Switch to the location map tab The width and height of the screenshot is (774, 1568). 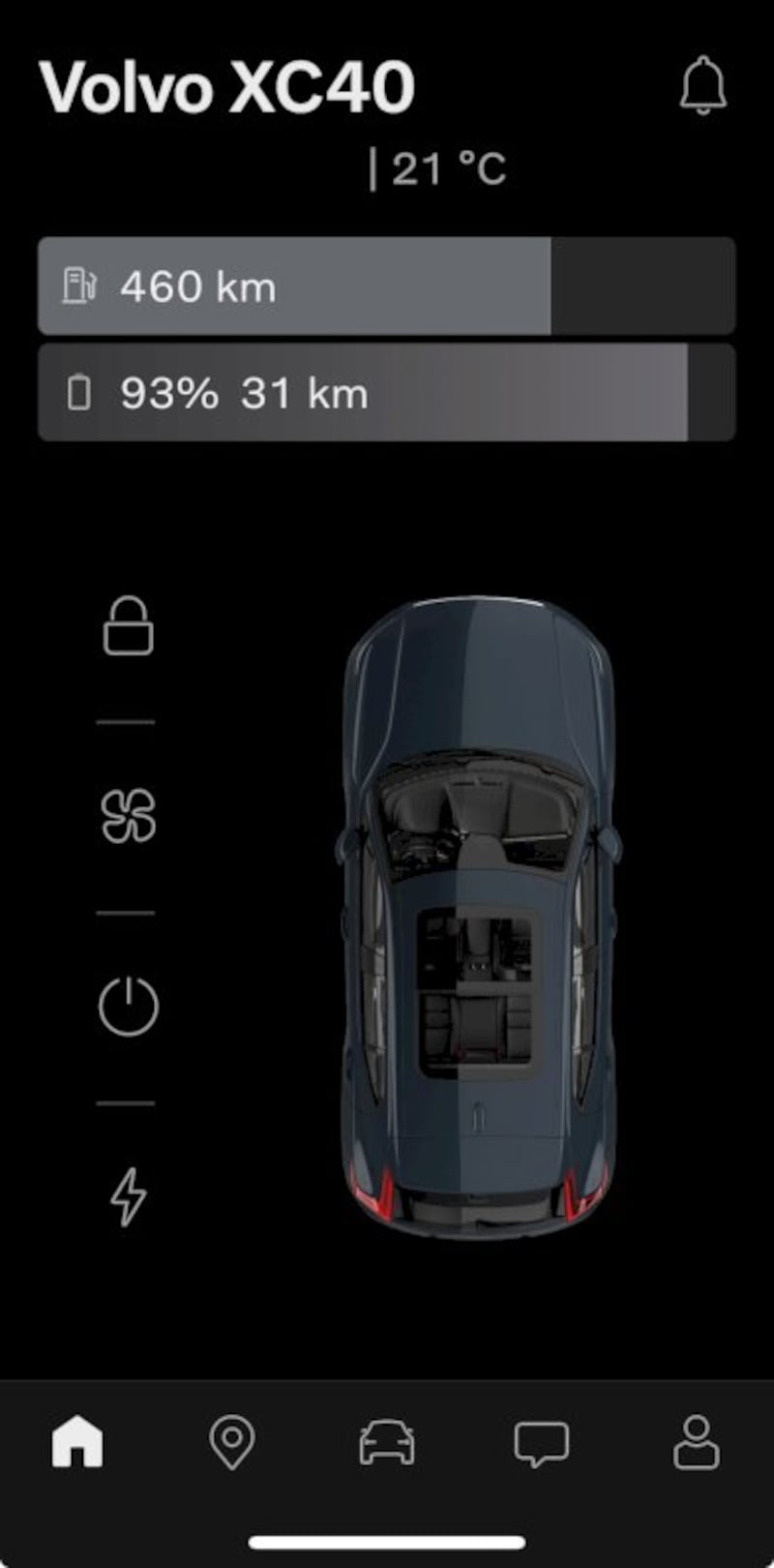point(232,1442)
